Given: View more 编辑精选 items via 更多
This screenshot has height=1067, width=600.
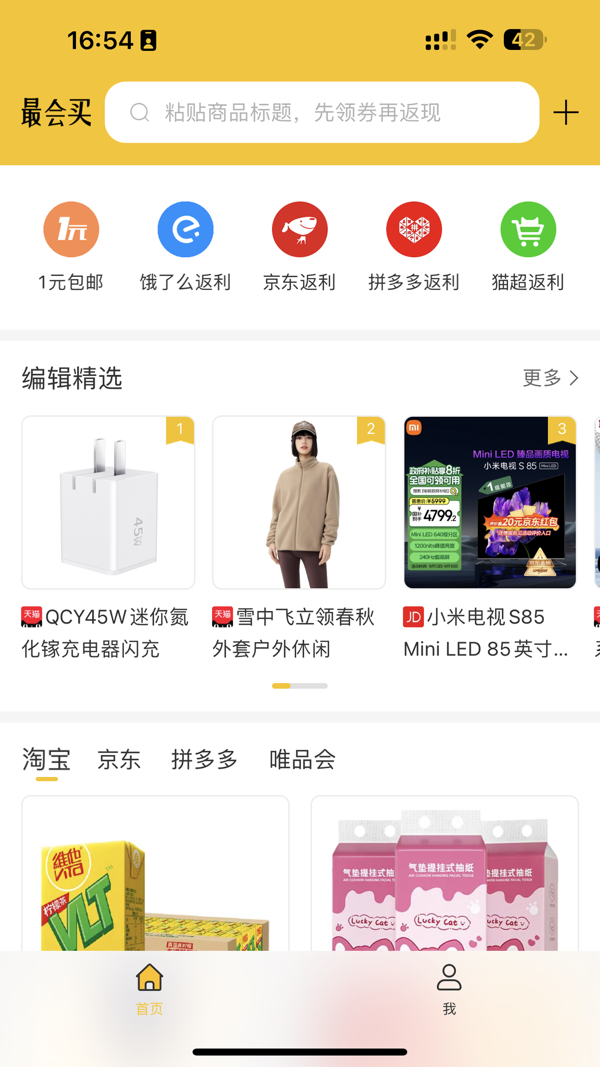Looking at the screenshot, I should (x=550, y=378).
